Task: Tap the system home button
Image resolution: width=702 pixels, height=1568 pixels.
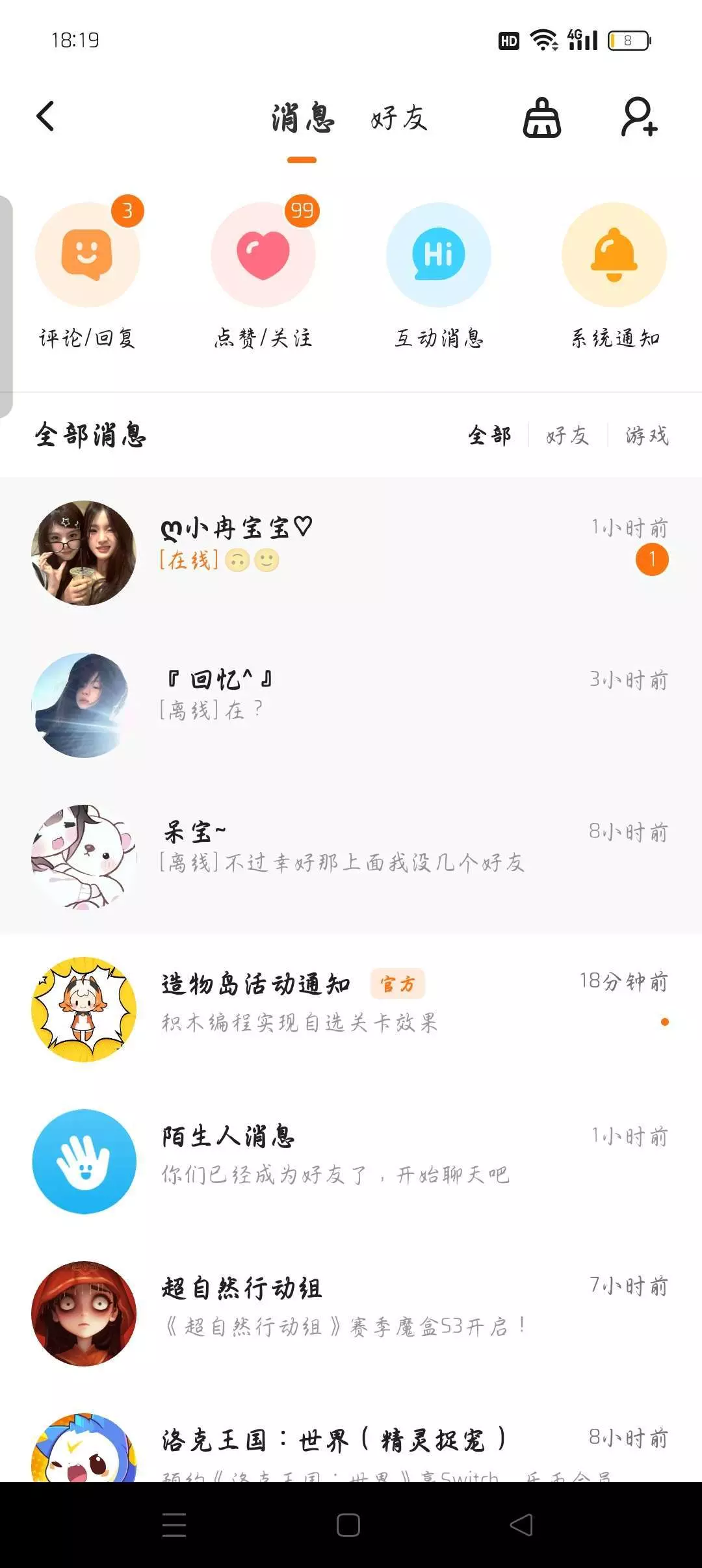Action: pos(348,1525)
